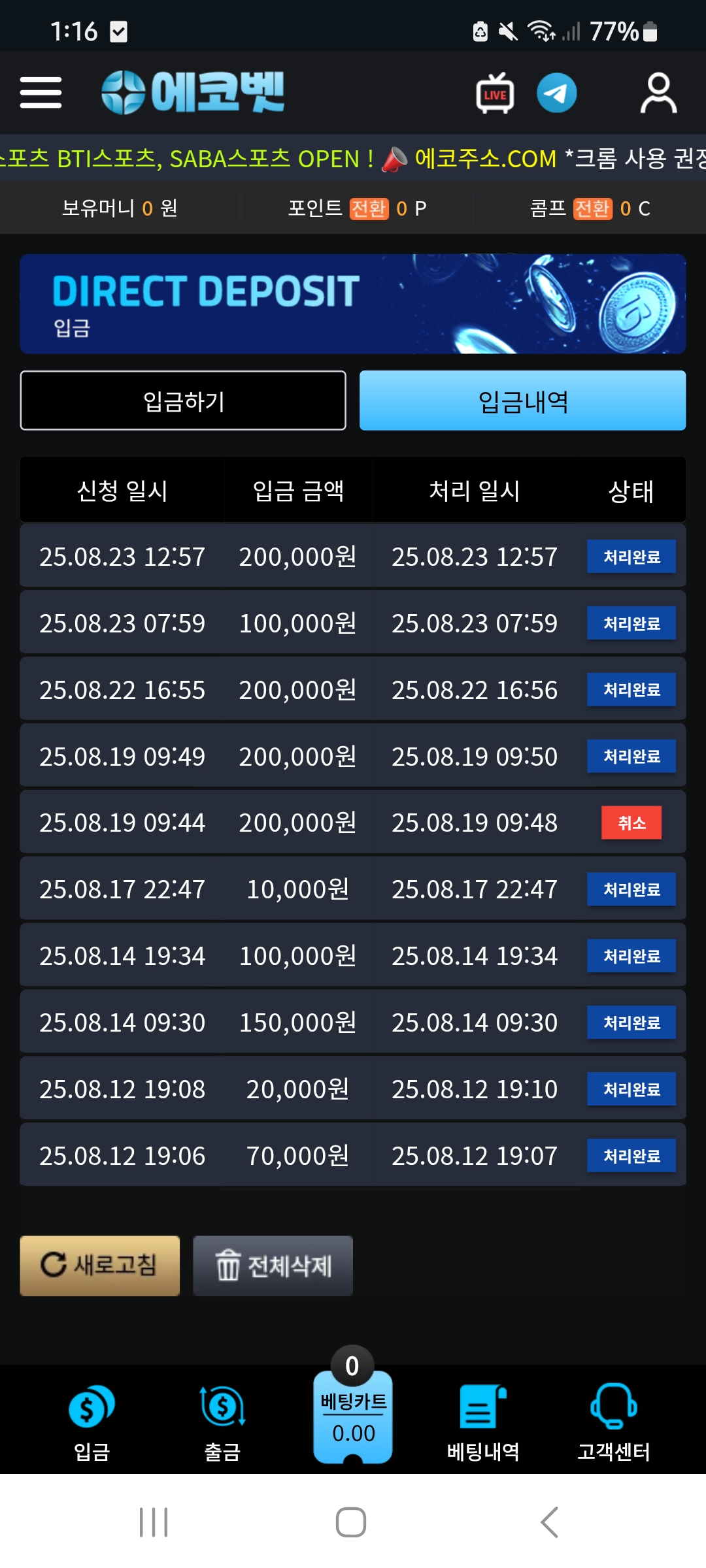This screenshot has width=706, height=1568.
Task: Refresh the list with 새로고침
Action: point(100,1266)
